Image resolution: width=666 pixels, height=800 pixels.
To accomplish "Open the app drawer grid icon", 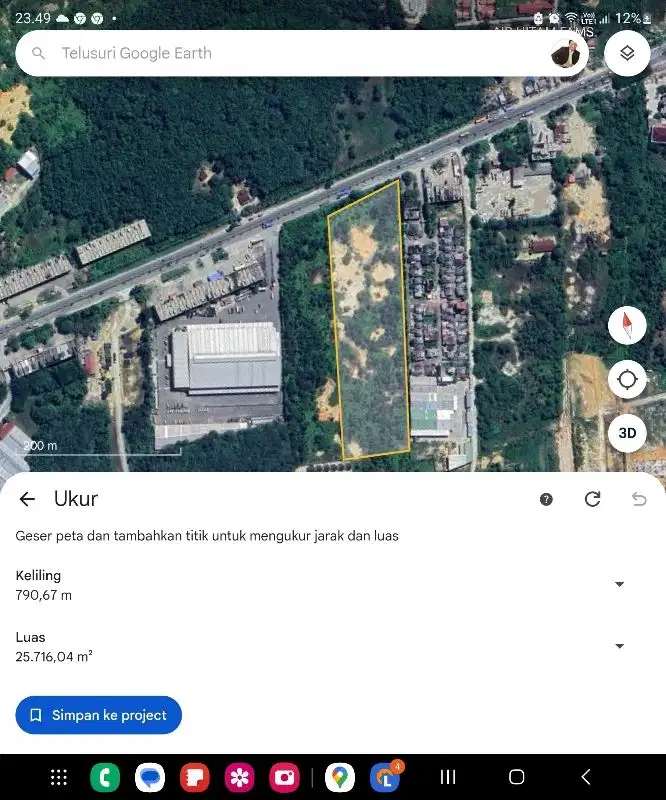I will pyautogui.click(x=59, y=777).
